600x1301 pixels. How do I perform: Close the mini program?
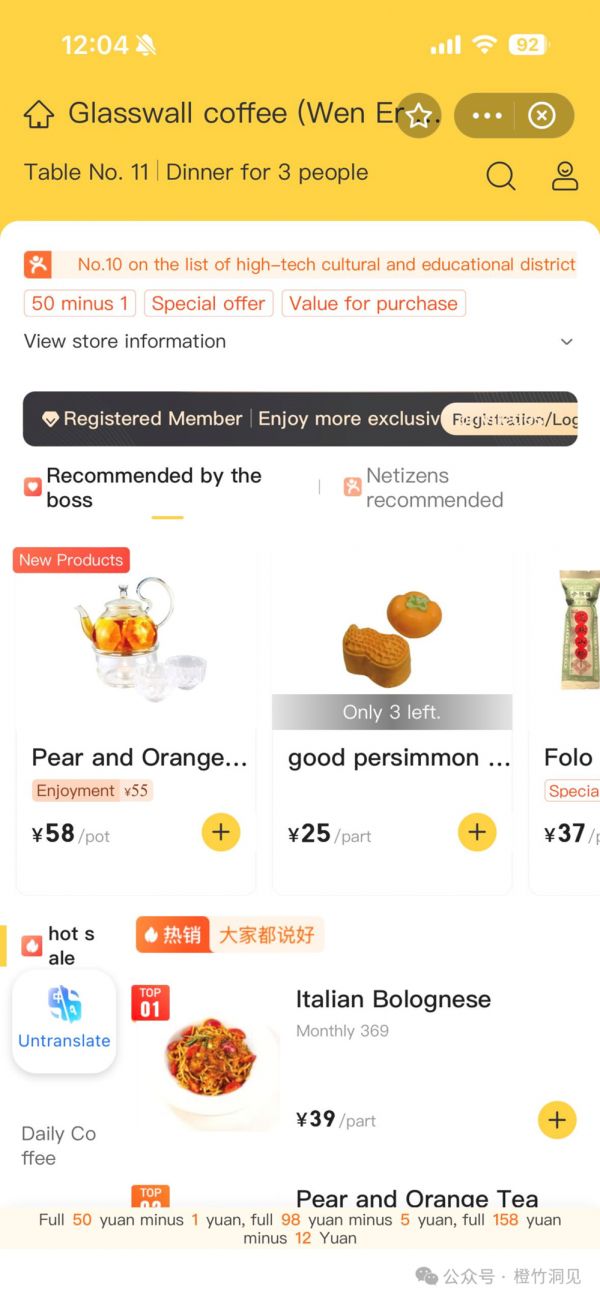click(541, 116)
